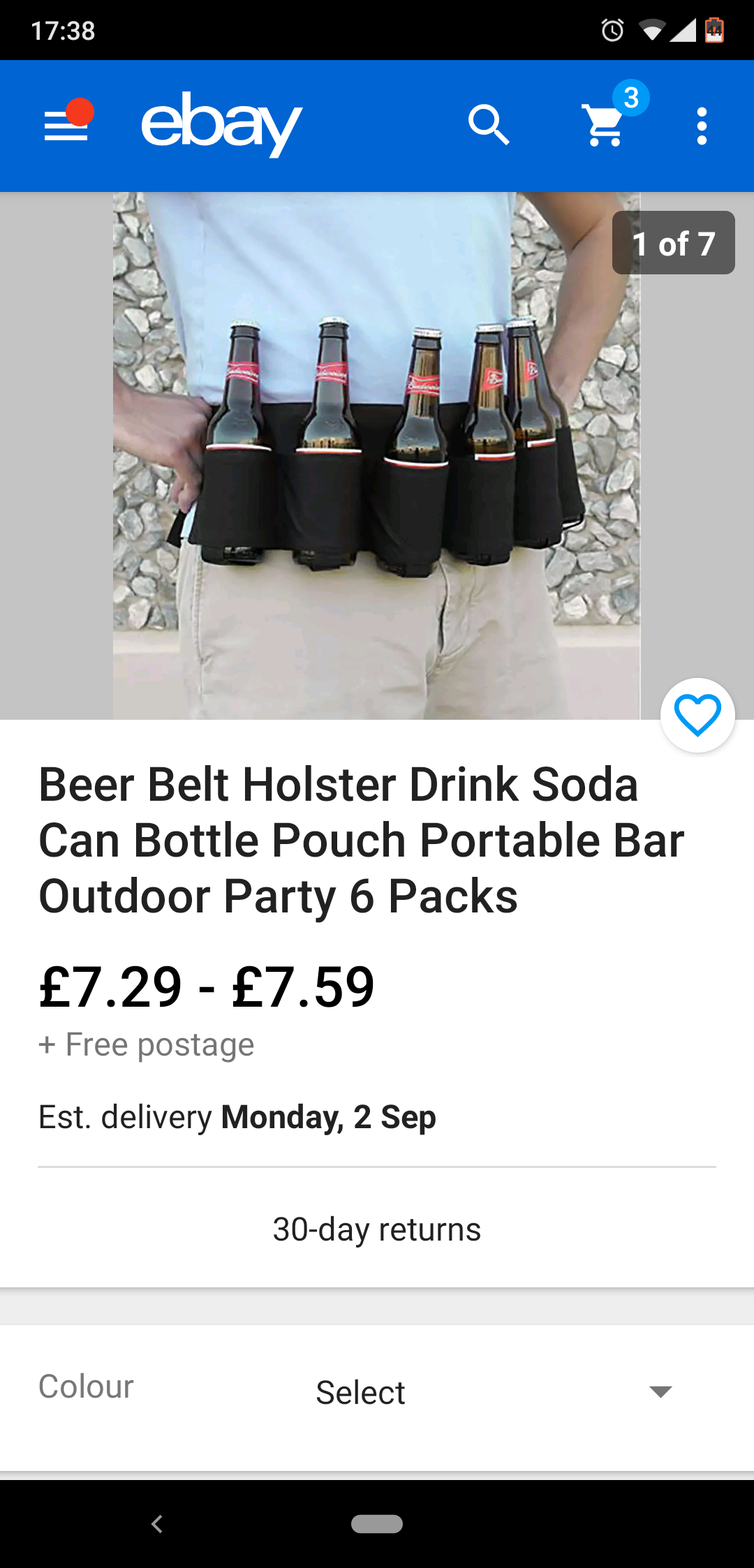Screen dimensions: 754x1568
Task: Open the hamburger navigation menu
Action: pyautogui.click(x=66, y=126)
